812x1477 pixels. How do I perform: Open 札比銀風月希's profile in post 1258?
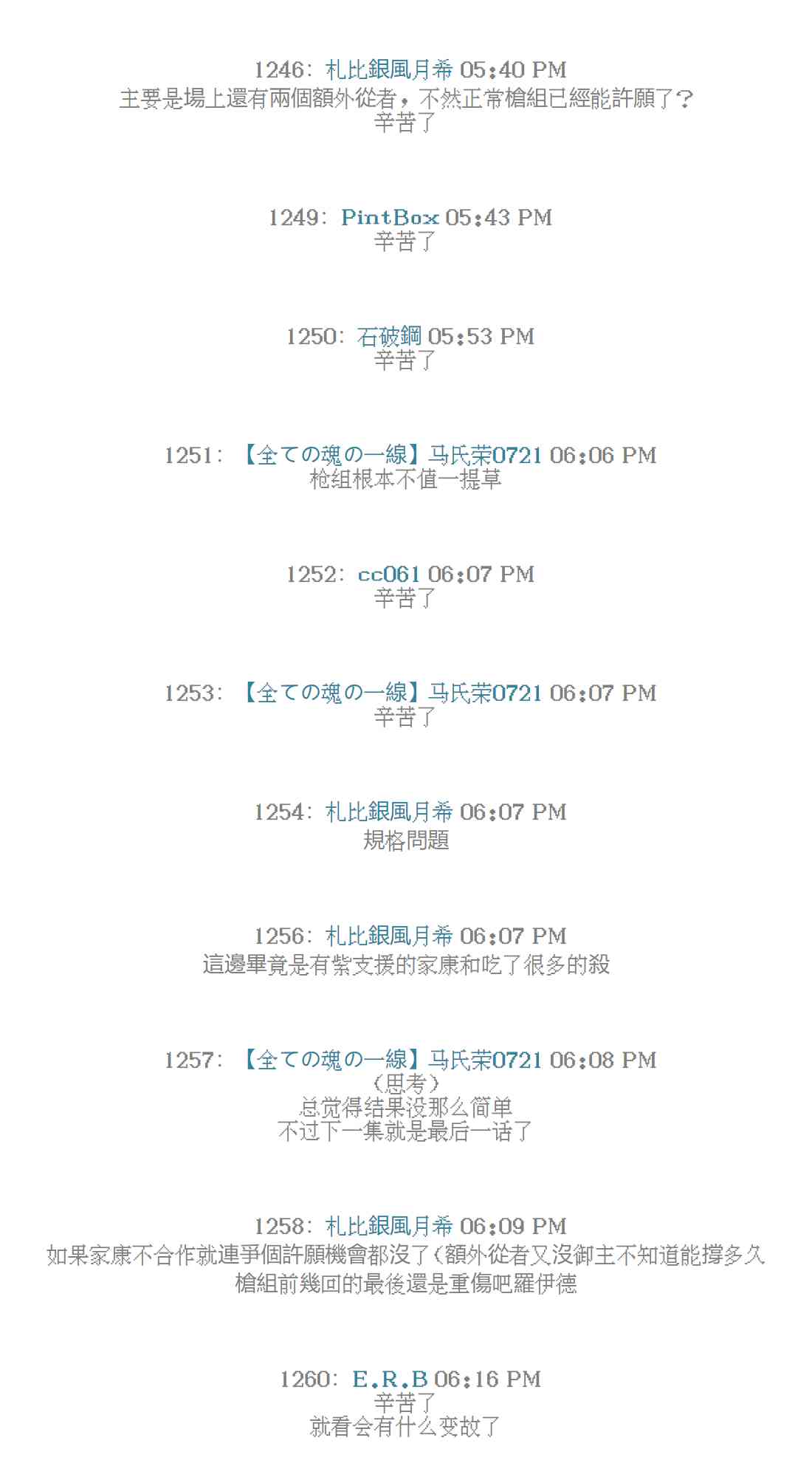(x=389, y=1227)
